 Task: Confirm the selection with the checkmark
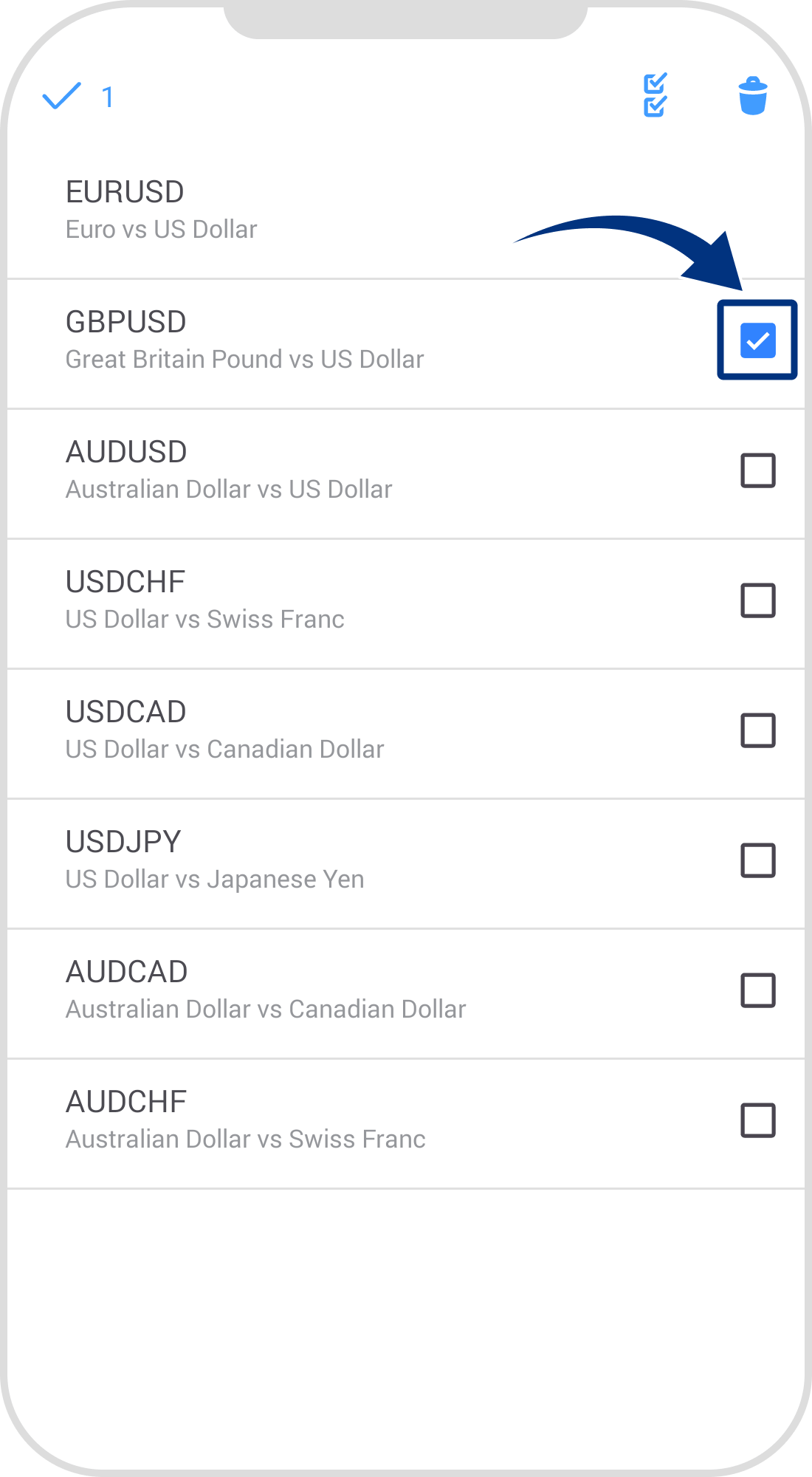click(61, 96)
